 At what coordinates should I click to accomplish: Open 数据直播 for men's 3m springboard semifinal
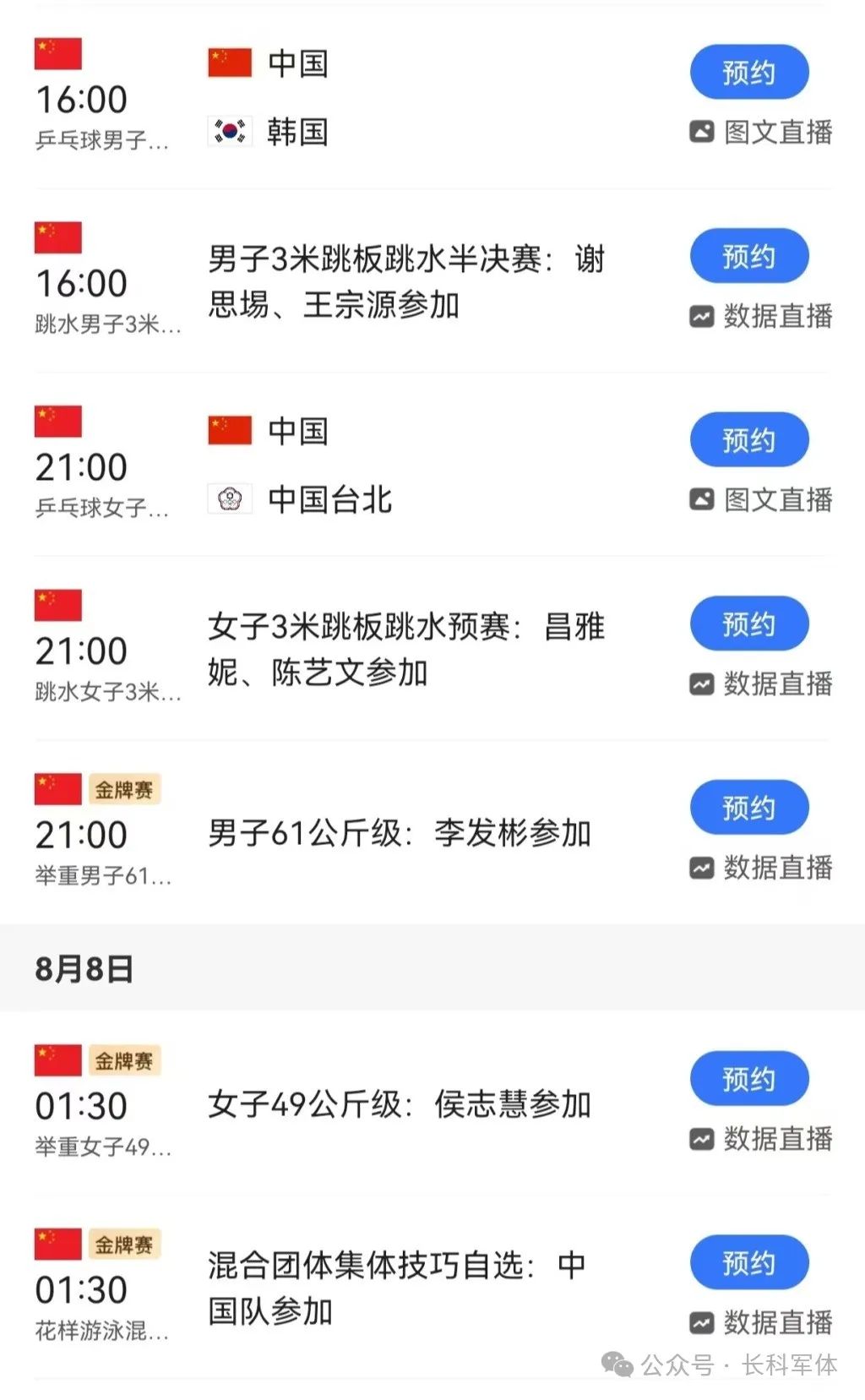762,316
